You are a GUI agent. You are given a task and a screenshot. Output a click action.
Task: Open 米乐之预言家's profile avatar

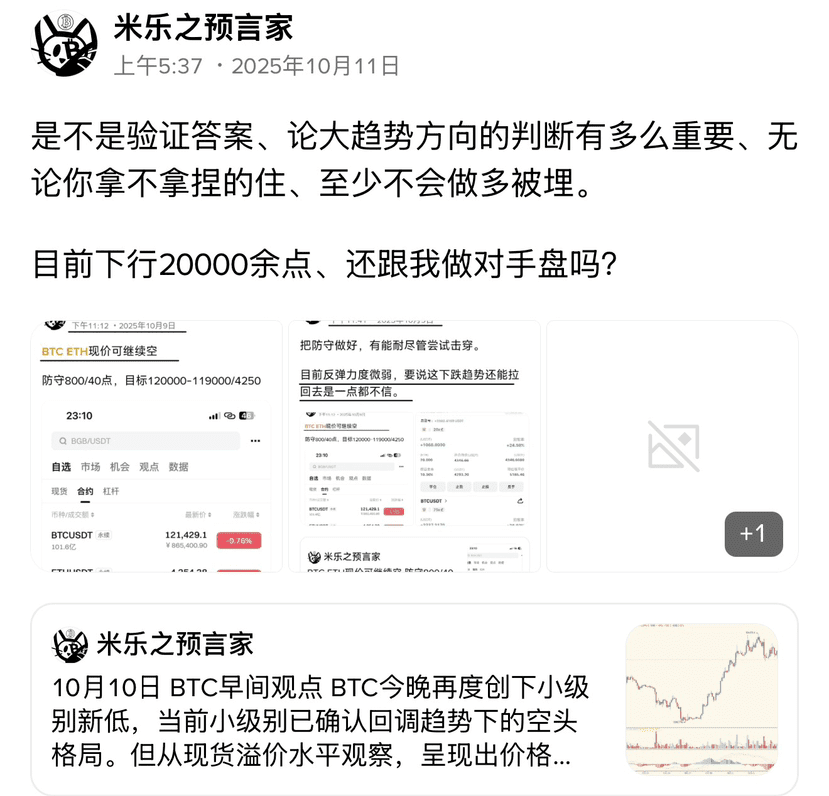click(x=66, y=42)
